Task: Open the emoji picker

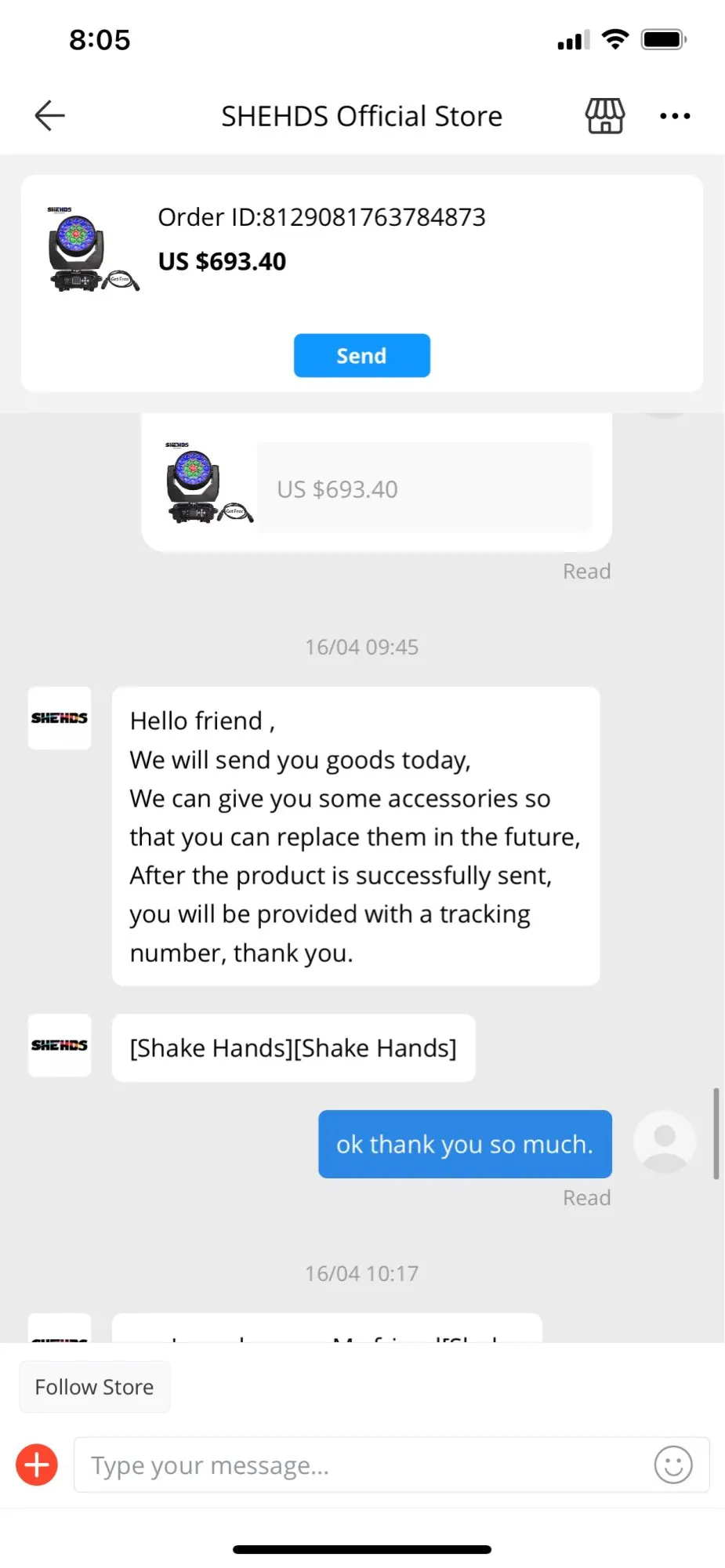Action: click(x=673, y=1465)
